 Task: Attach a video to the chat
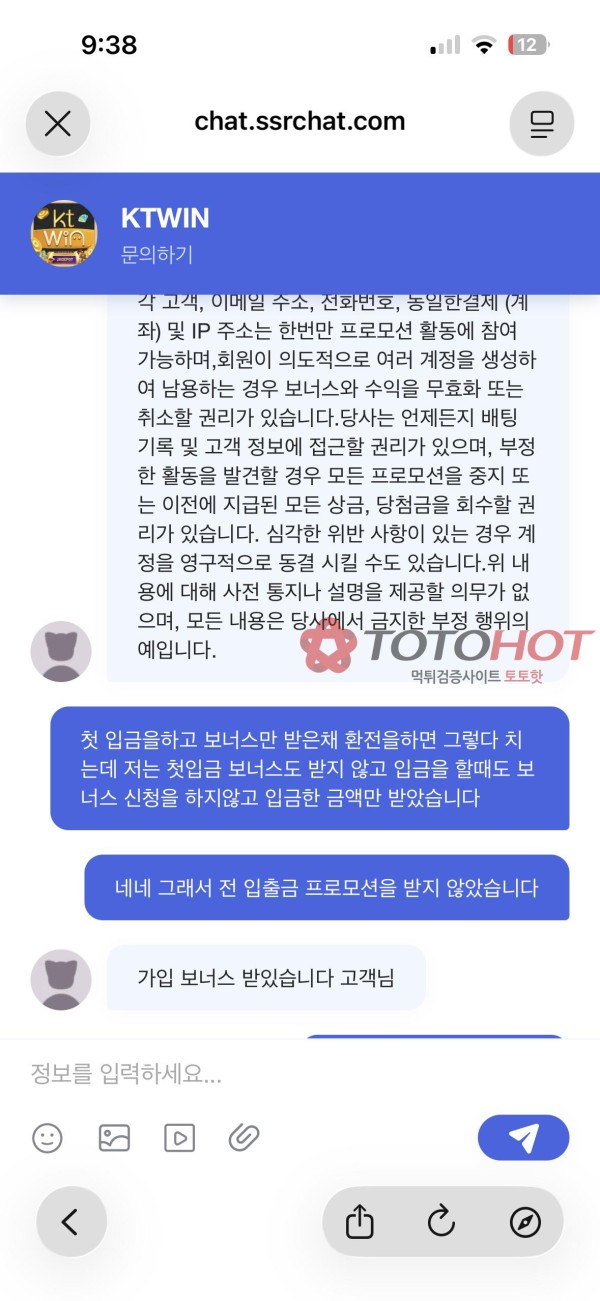(x=179, y=1137)
